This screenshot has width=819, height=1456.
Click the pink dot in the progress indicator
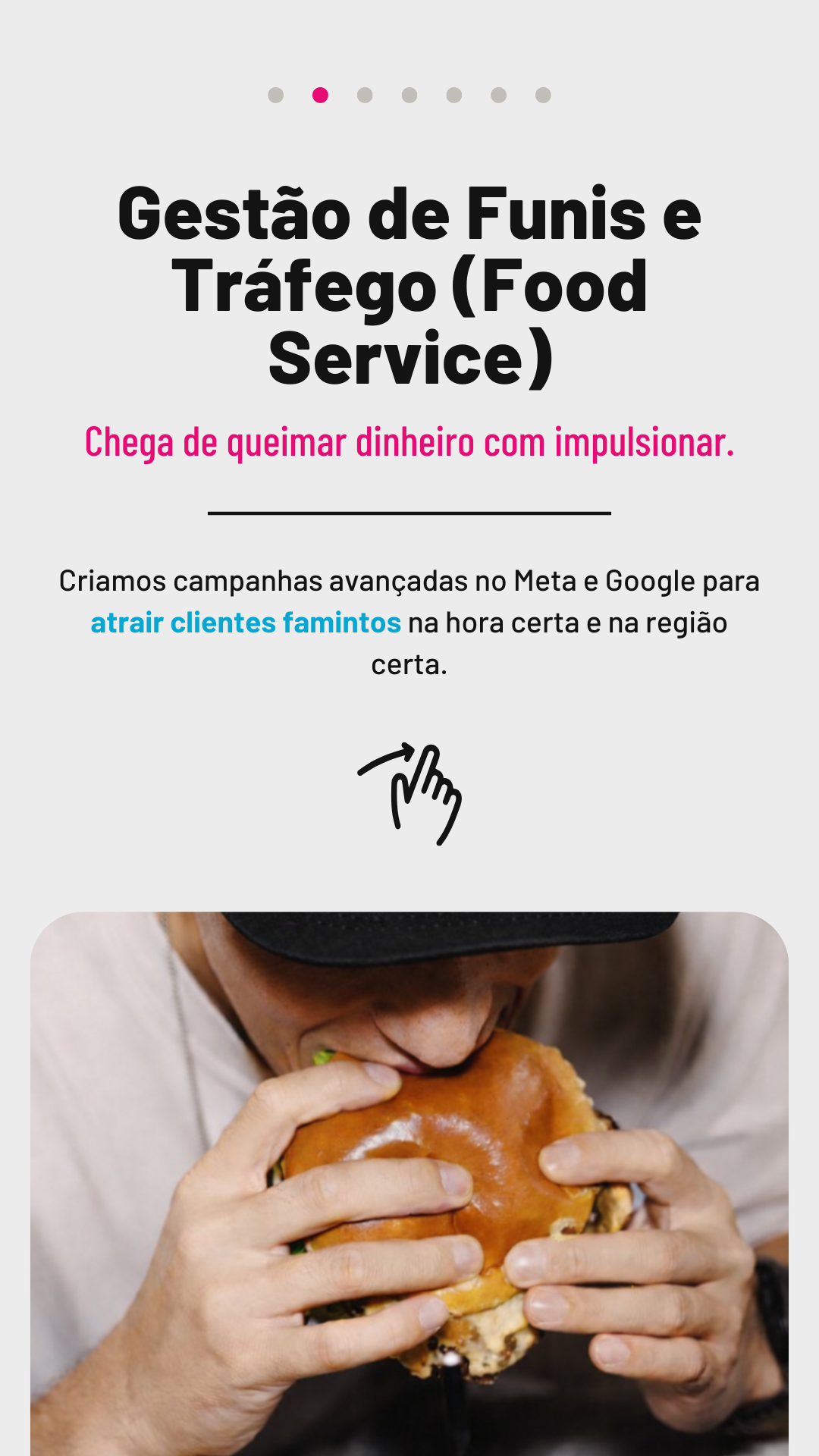(319, 94)
